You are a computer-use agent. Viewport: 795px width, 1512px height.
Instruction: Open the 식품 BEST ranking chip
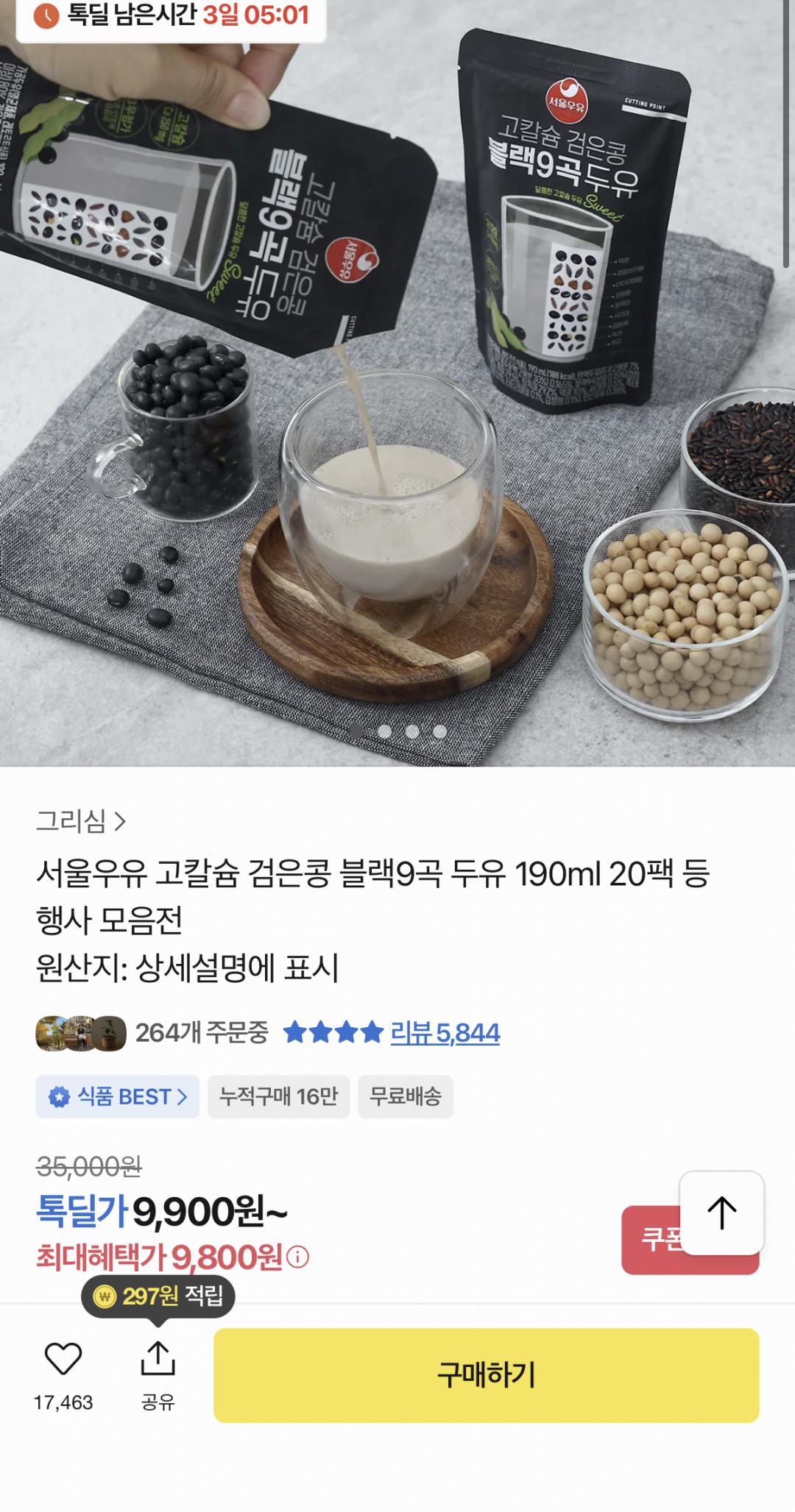click(x=118, y=1096)
